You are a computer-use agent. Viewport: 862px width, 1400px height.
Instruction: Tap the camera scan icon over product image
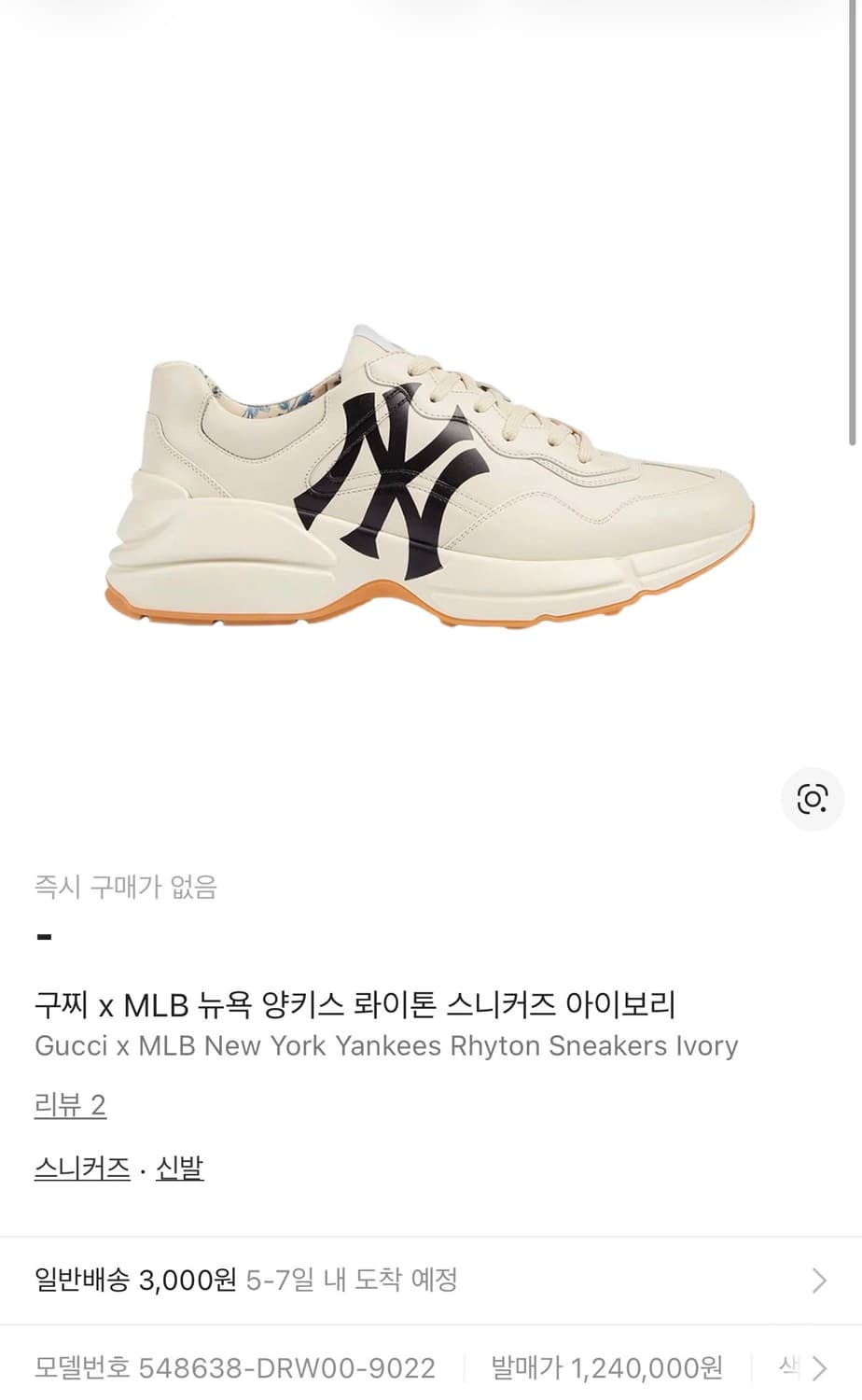813,799
